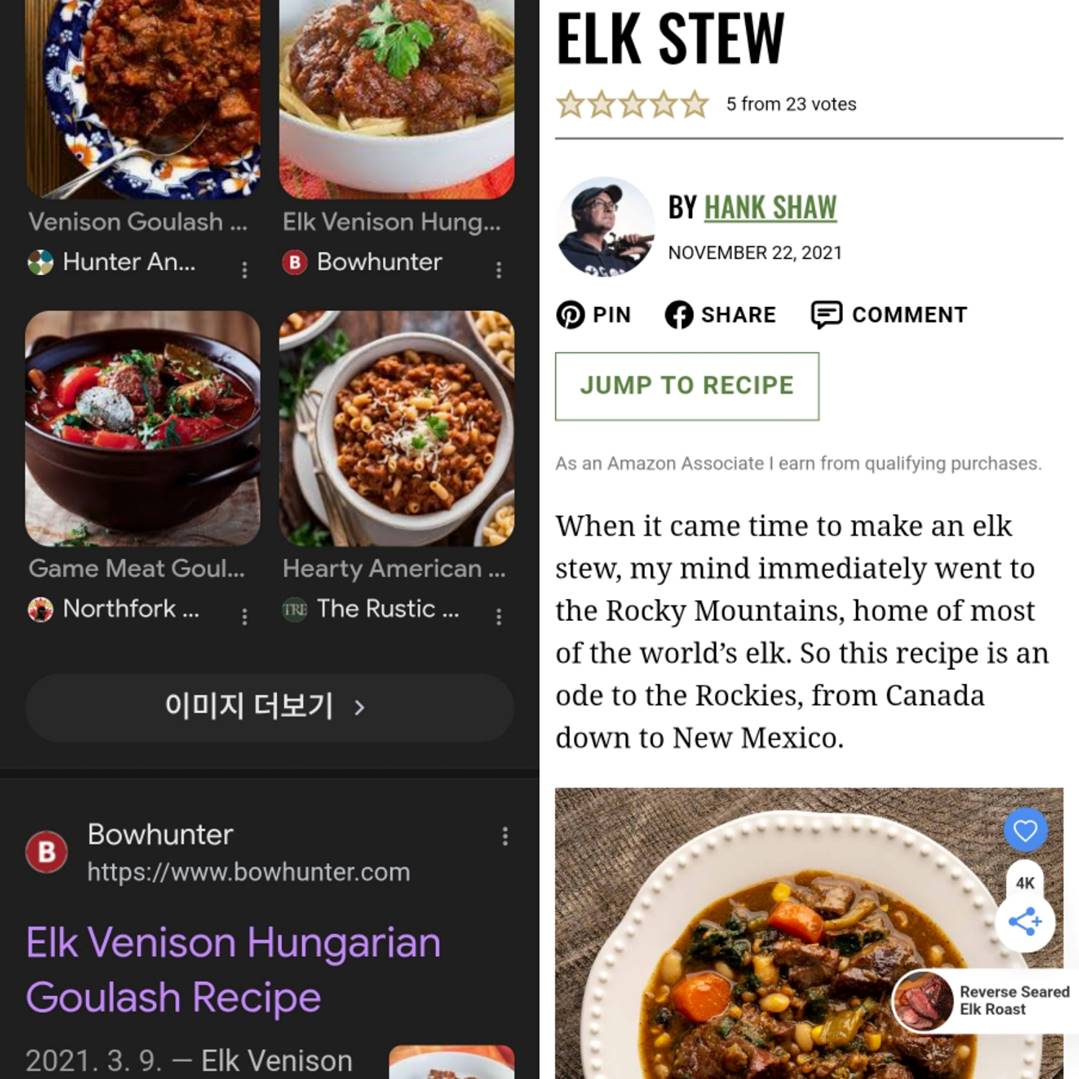This screenshot has width=1079, height=1079.
Task: Go to the Comment section
Action: click(x=889, y=315)
